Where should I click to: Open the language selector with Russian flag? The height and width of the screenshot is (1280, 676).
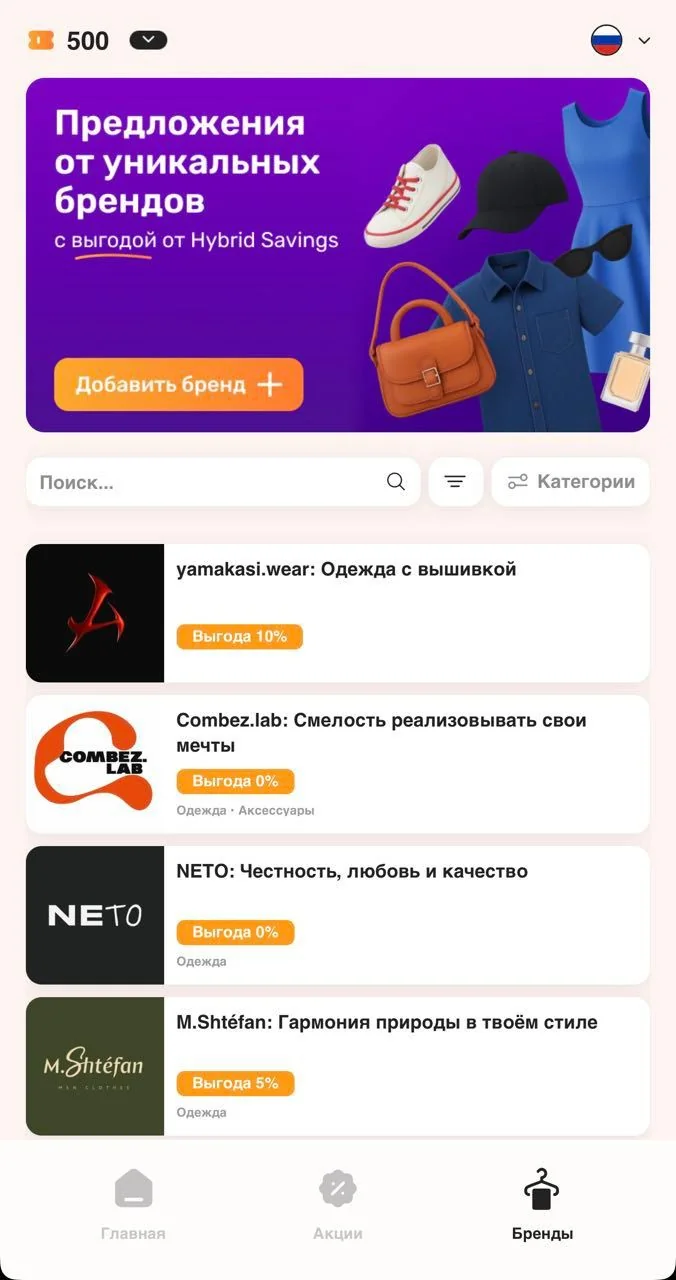pos(620,40)
